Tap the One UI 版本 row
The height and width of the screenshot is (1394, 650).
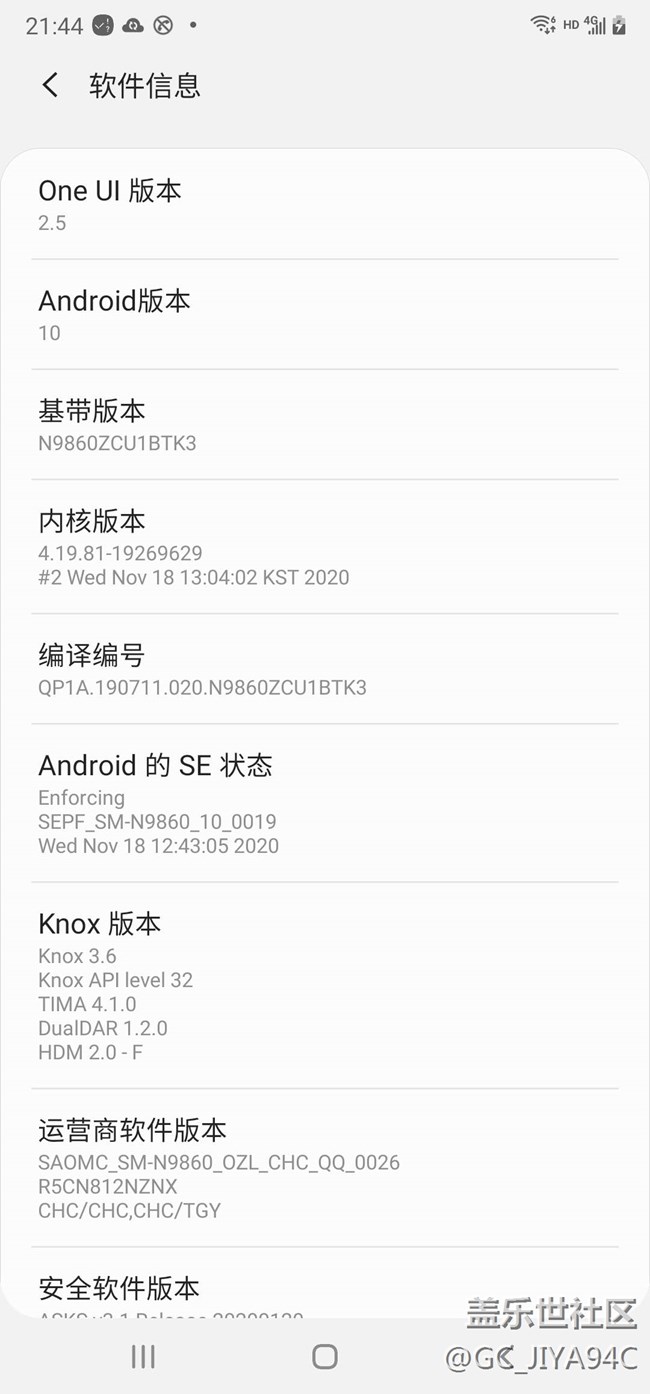324,205
